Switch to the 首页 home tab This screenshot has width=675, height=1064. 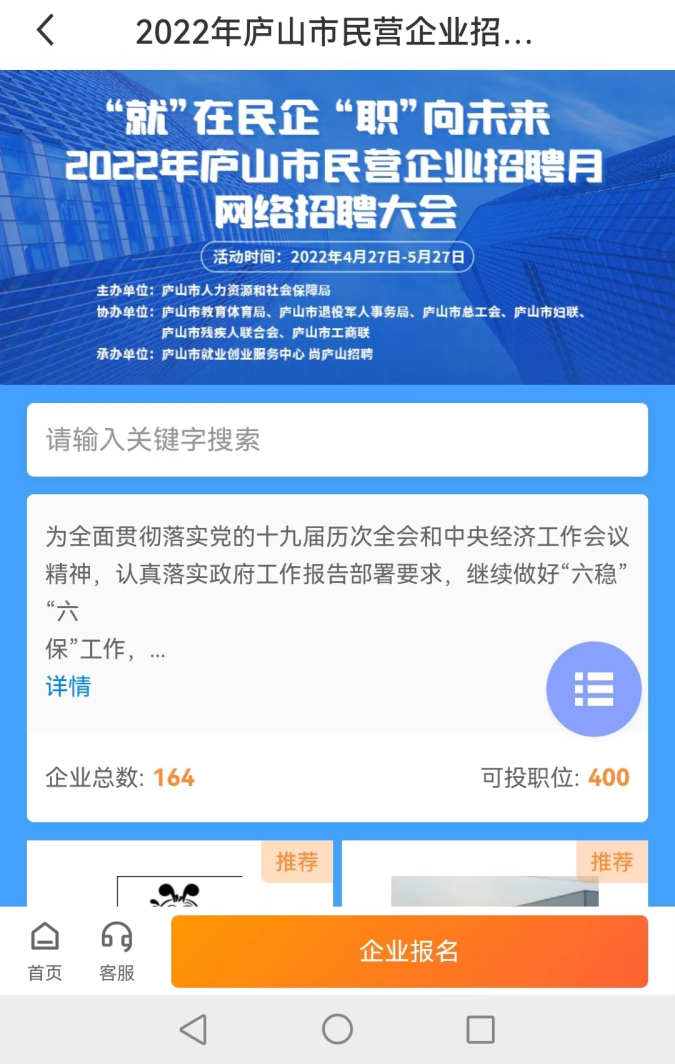click(x=45, y=951)
